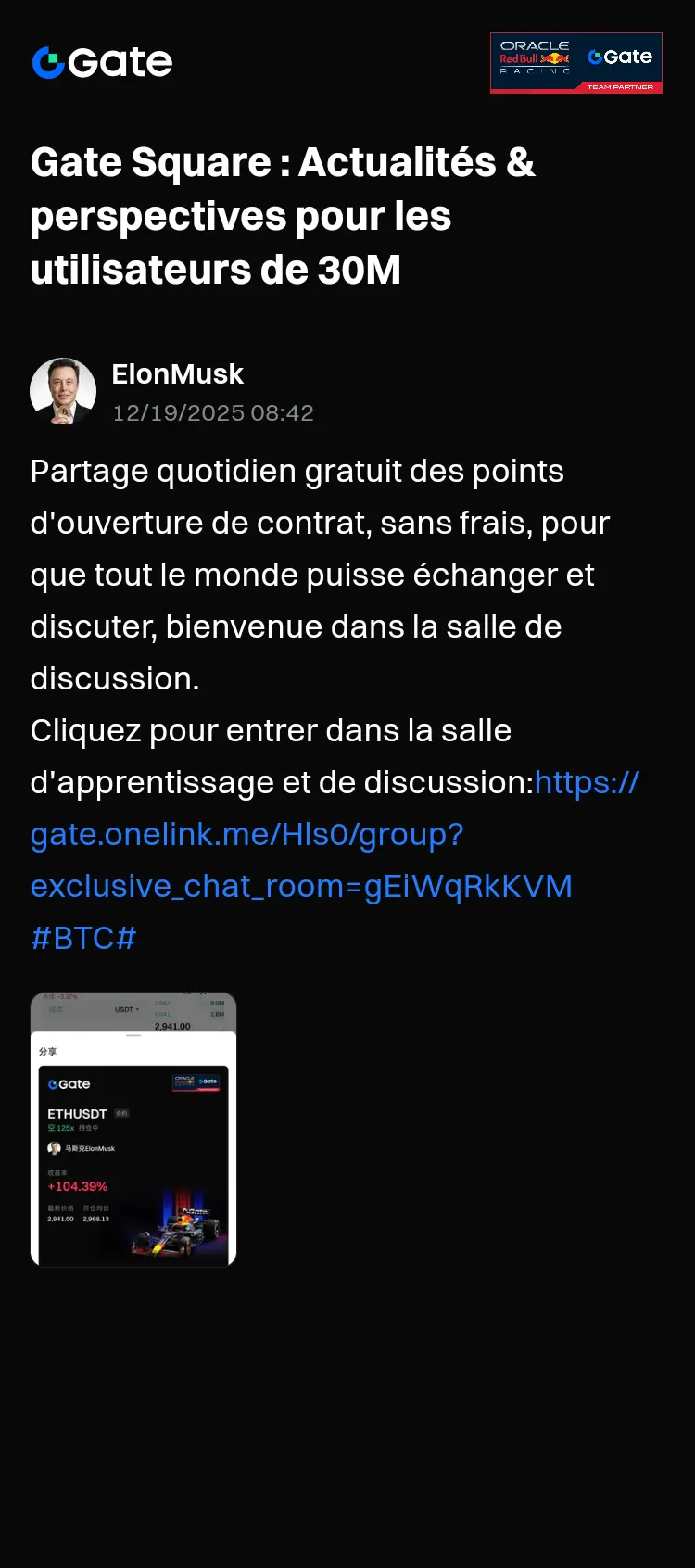Click the small avatar beside 马斯克ElonMusk
695x1568 pixels.
pos(53,1146)
